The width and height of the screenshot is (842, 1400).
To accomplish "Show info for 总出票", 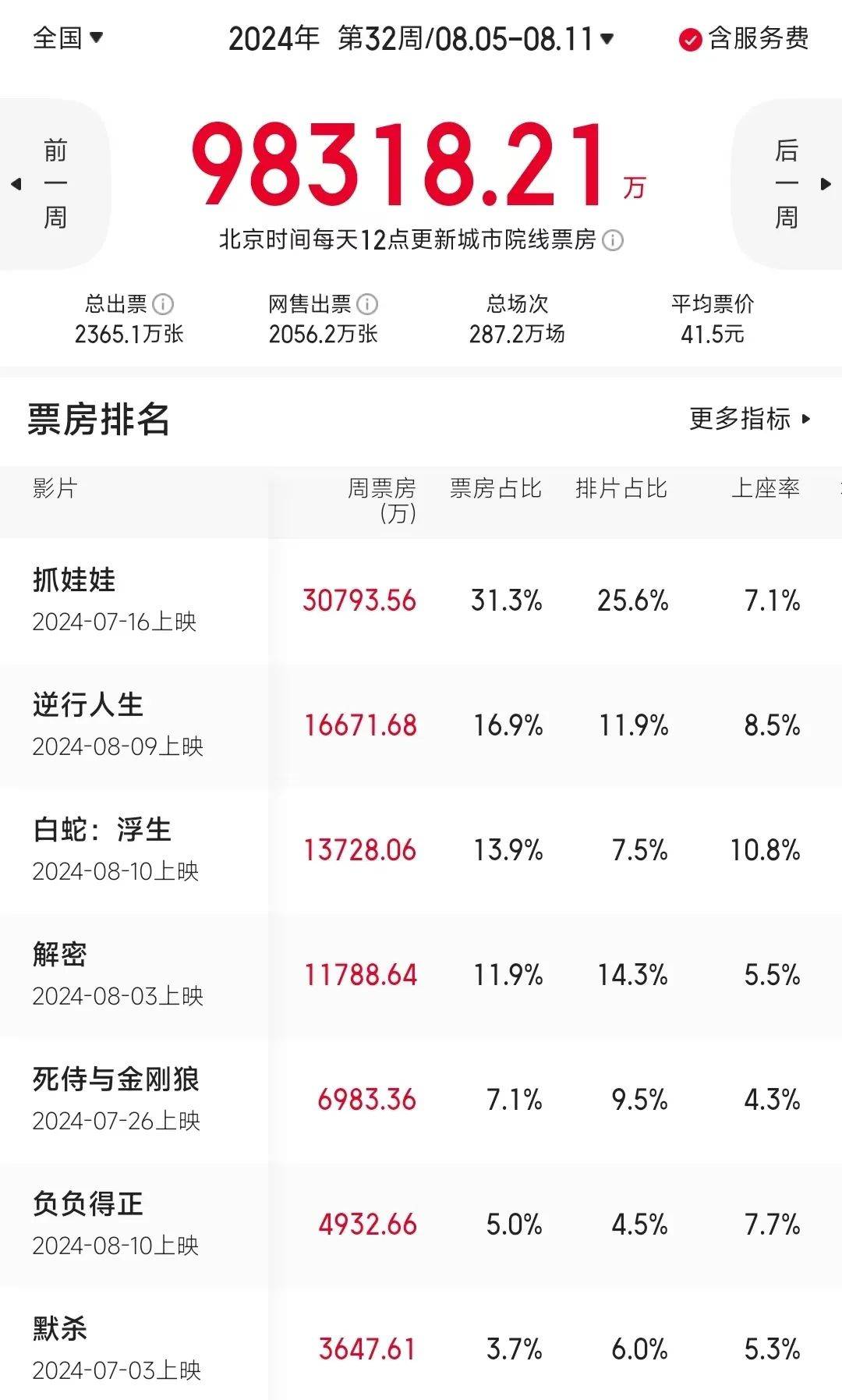I will [x=163, y=304].
